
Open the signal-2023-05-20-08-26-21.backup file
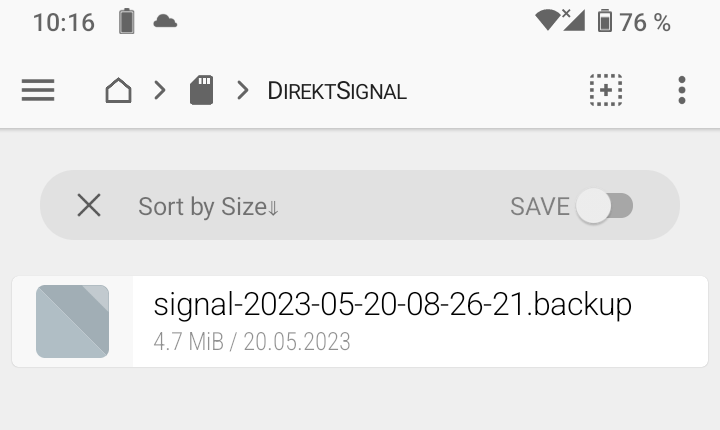[360, 322]
